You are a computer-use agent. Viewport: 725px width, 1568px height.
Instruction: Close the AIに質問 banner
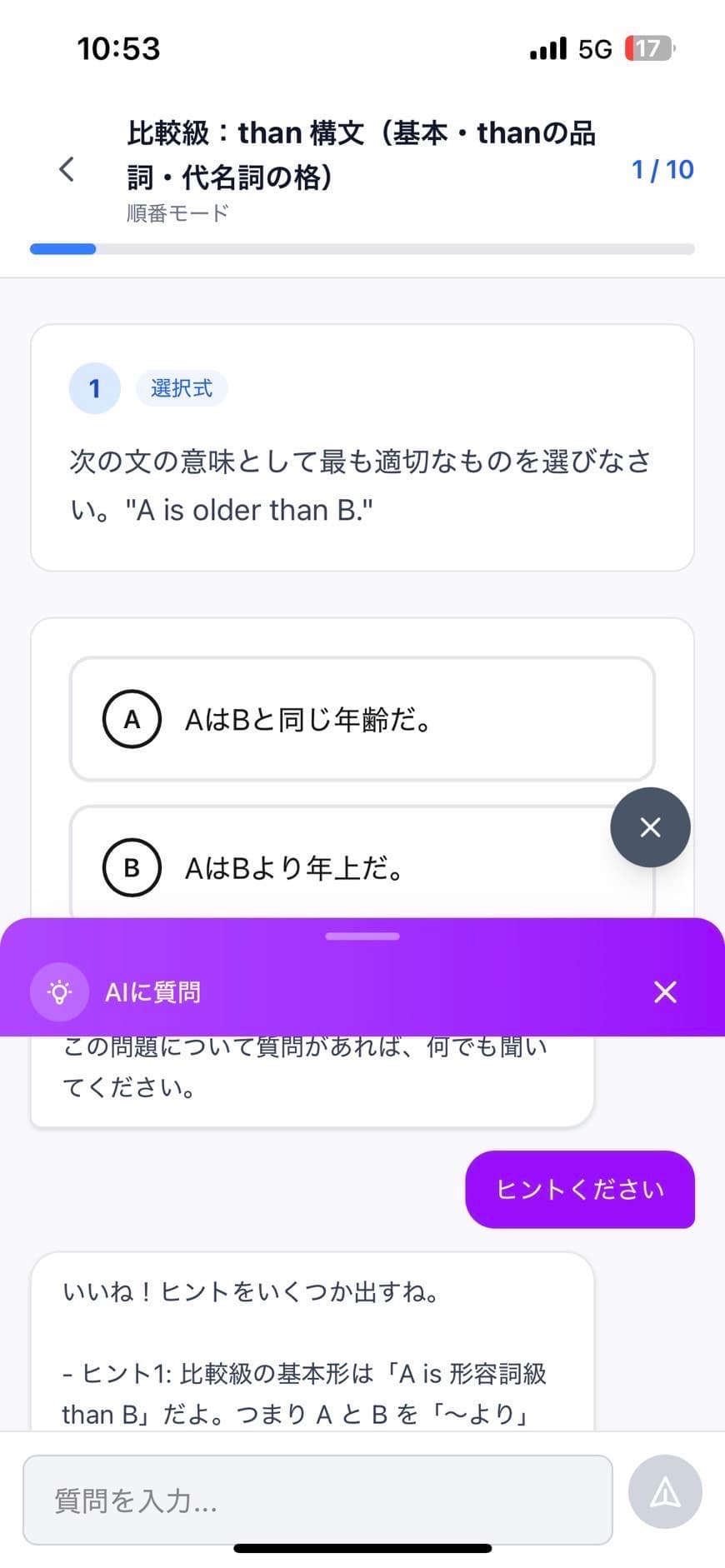click(x=664, y=991)
